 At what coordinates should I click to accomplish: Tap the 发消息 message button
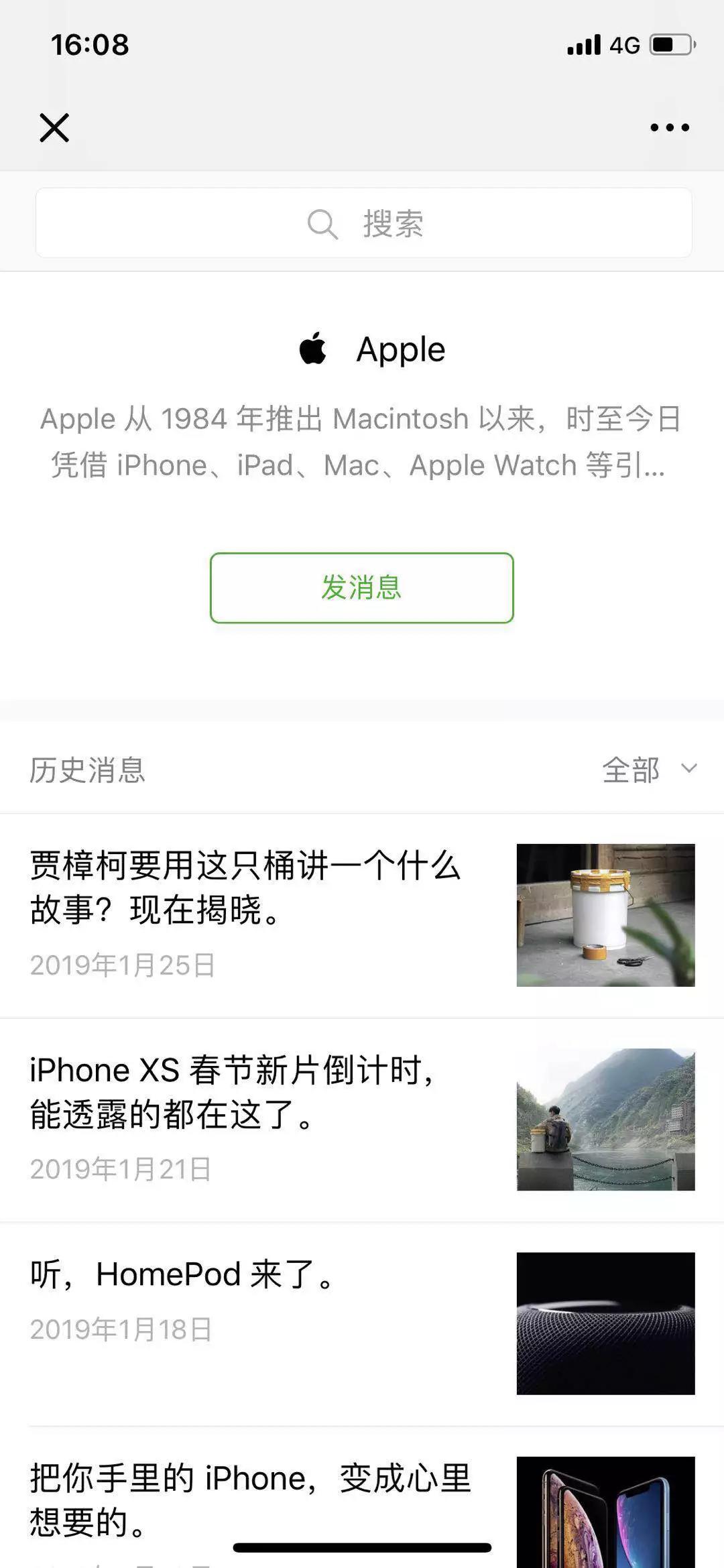tap(361, 589)
